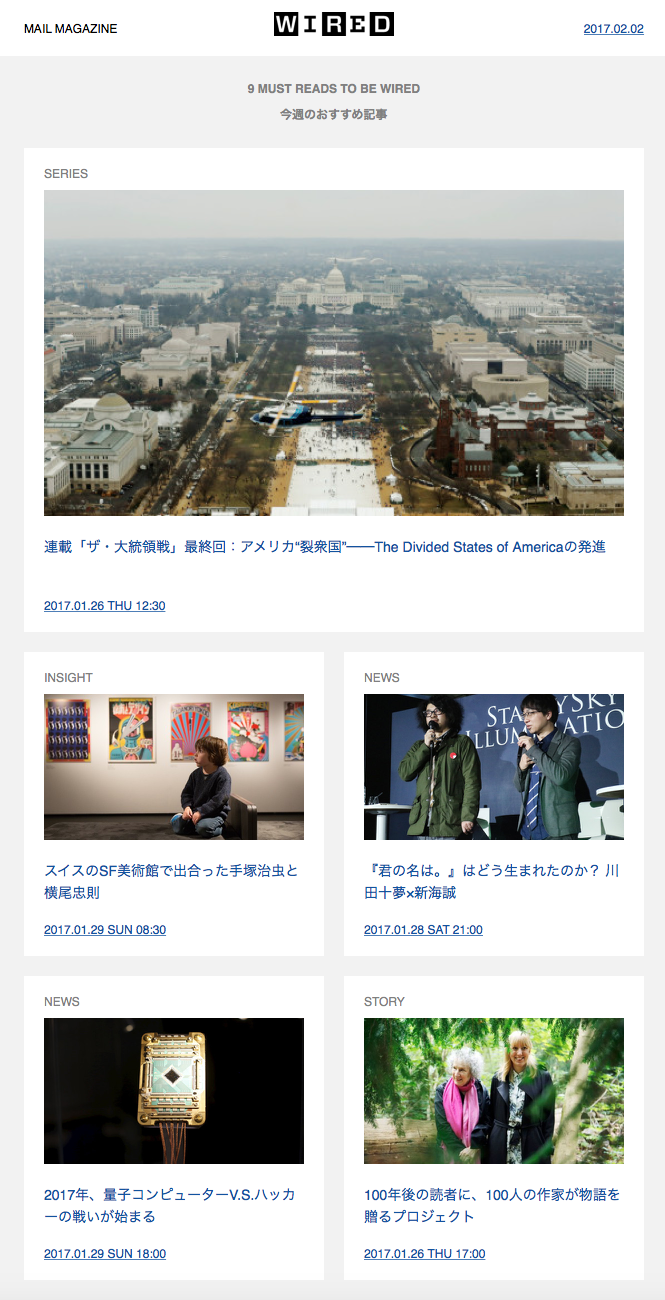The height and width of the screenshot is (1300, 665).
Task: Open the 2017.02.02 date link
Action: [613, 29]
